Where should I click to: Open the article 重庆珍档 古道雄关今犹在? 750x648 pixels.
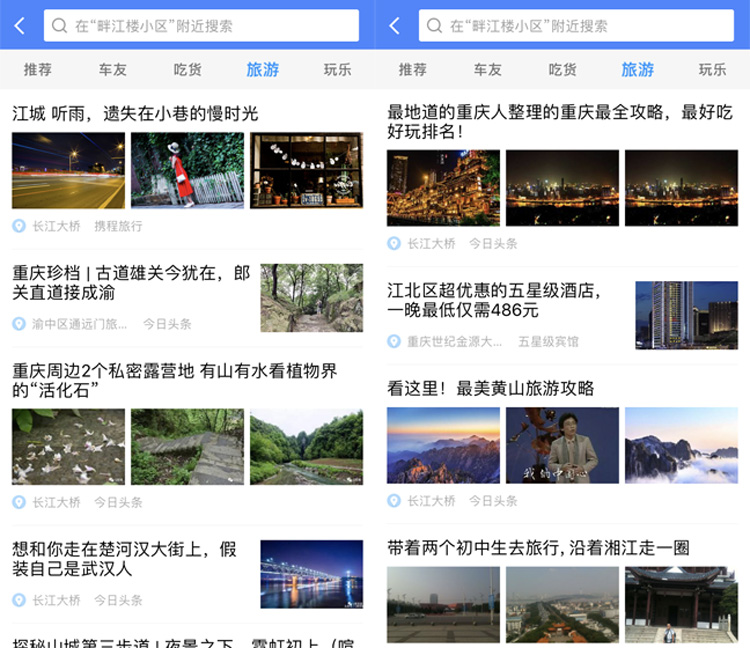131,282
